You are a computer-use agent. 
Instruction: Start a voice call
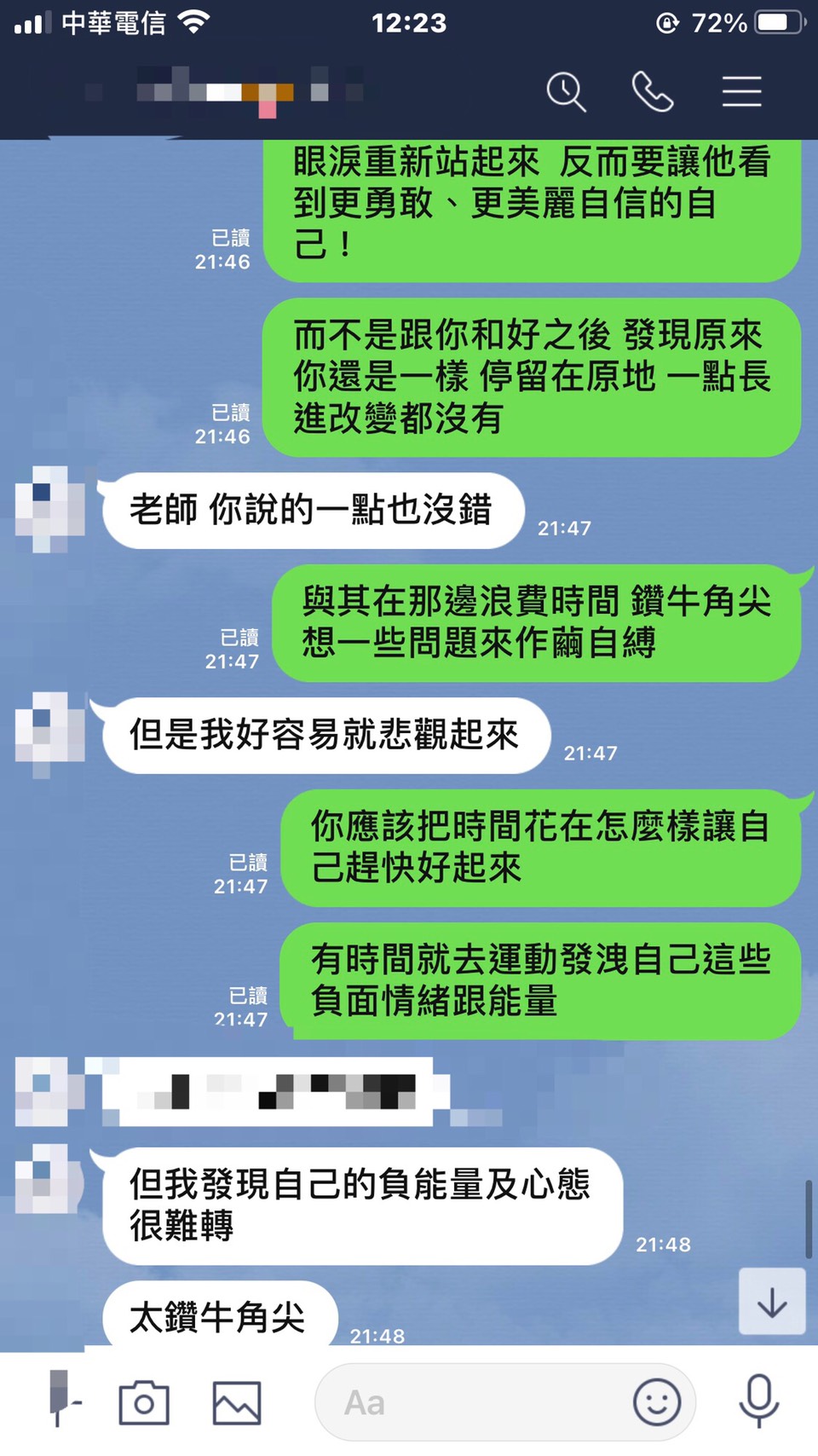[x=652, y=91]
